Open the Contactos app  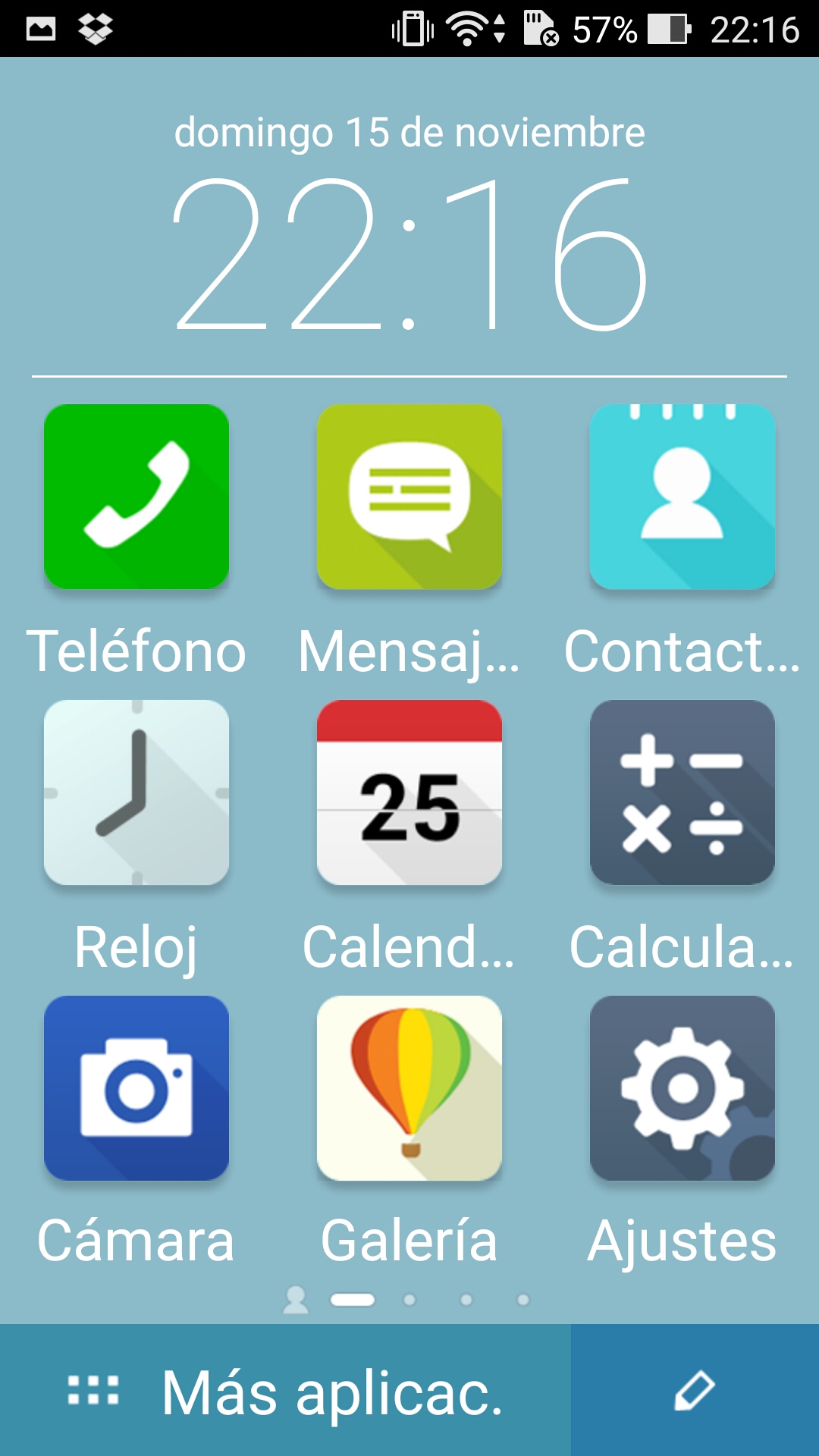pos(682,497)
